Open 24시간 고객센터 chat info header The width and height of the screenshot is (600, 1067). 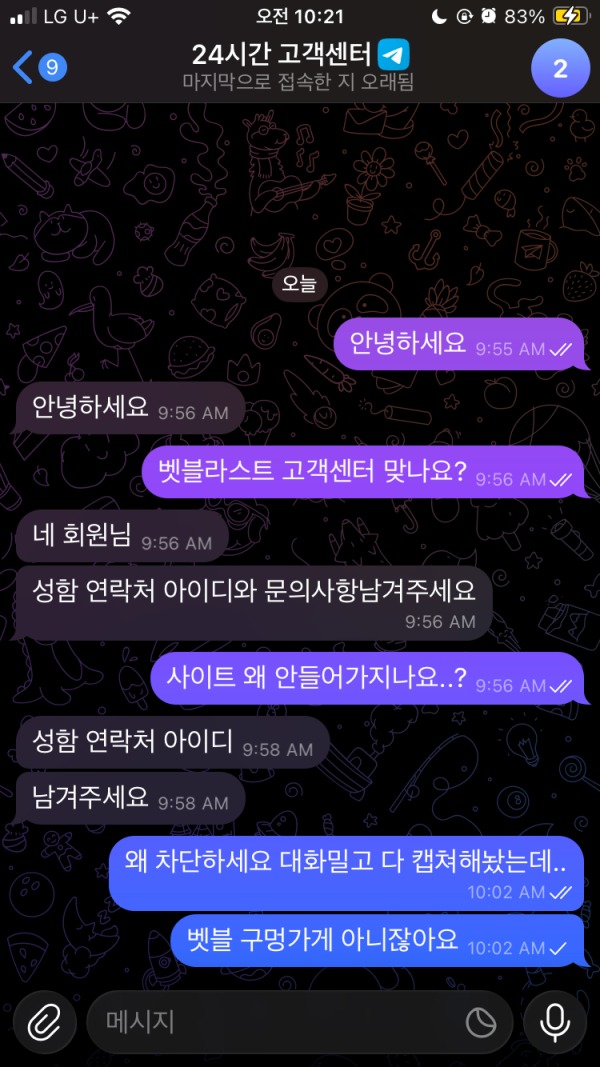click(300, 66)
